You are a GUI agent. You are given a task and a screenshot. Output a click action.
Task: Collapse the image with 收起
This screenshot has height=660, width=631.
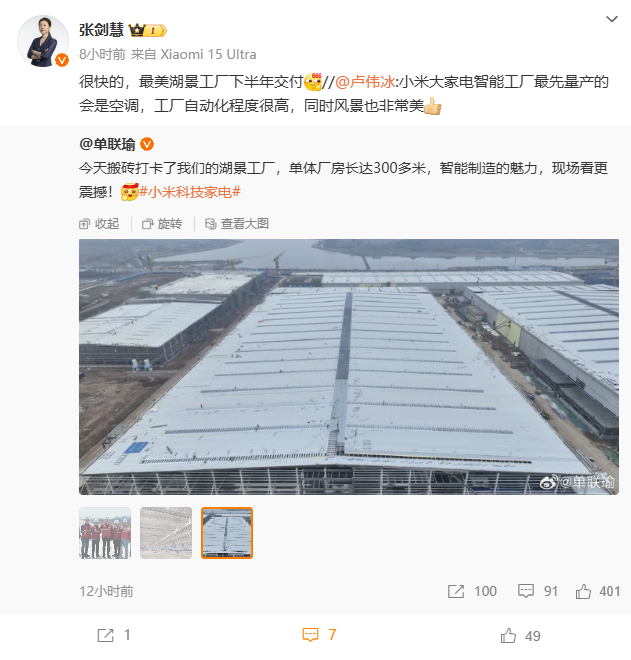tap(98, 223)
